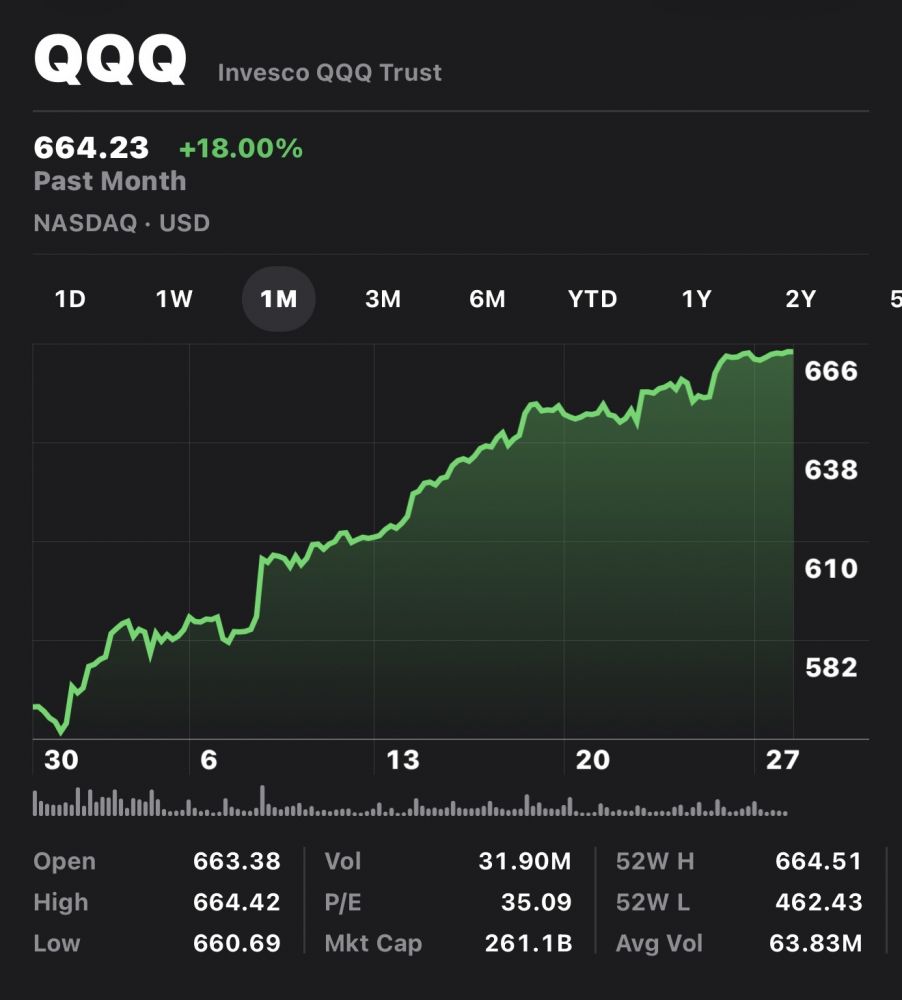View year-to-date YTD chart
The image size is (902, 1000).
pos(592,299)
